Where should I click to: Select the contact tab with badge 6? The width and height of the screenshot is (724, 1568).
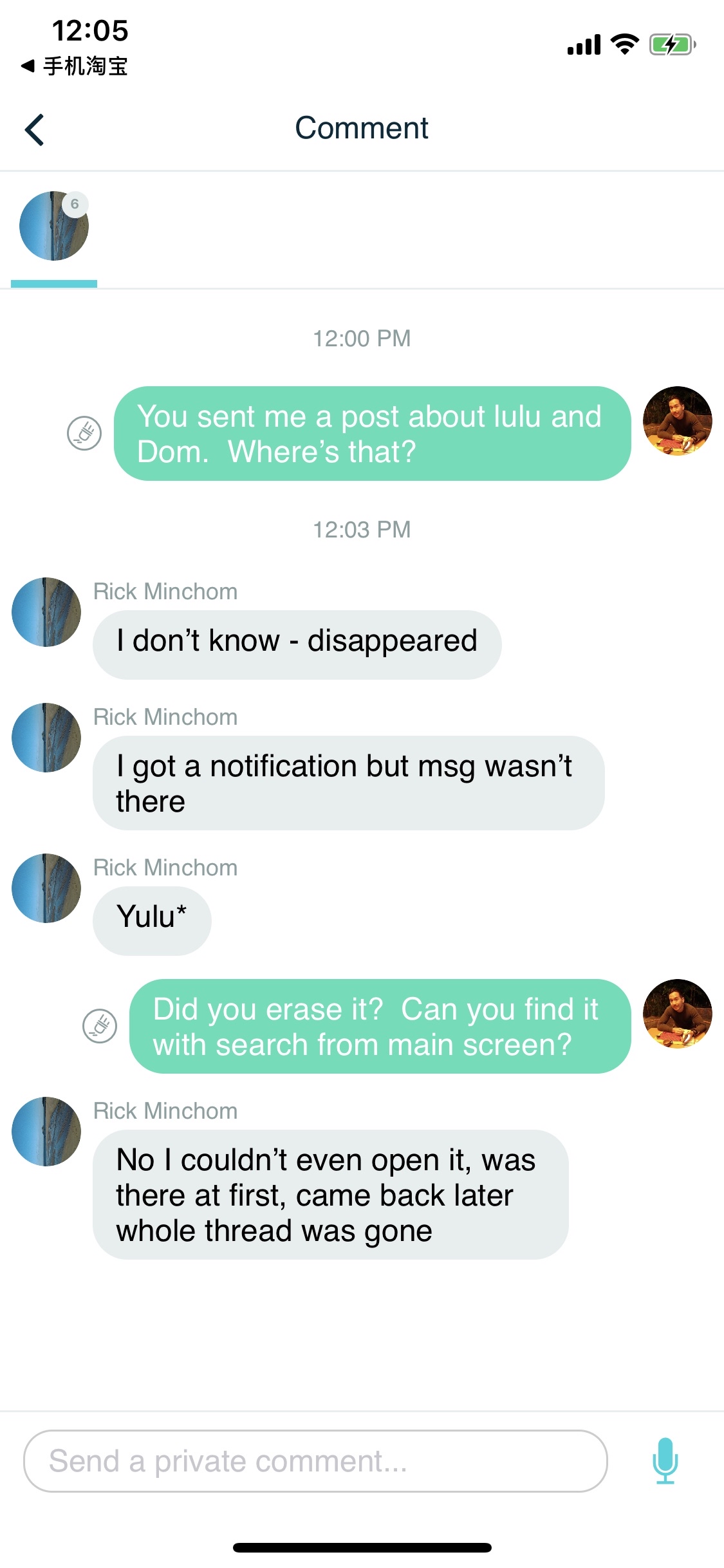tap(54, 227)
